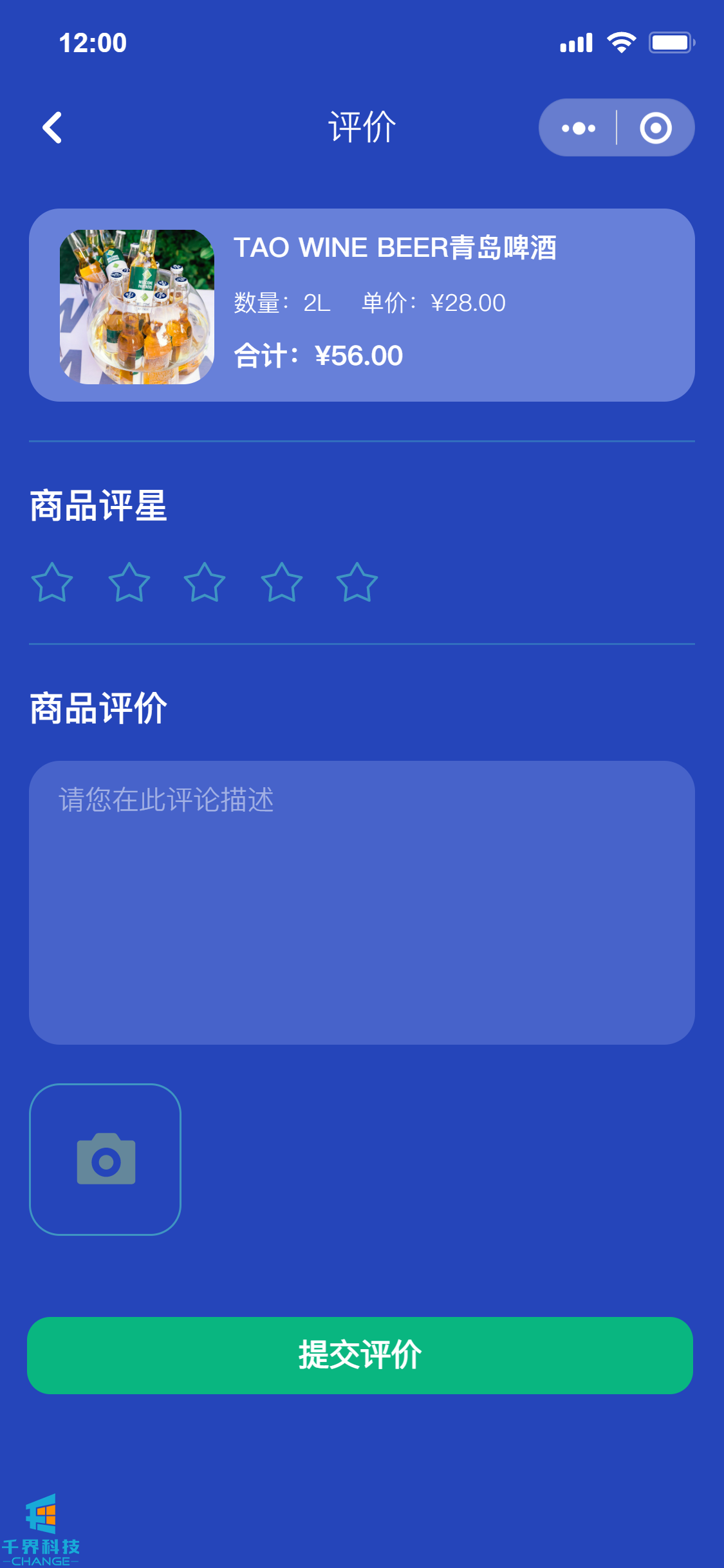Screen dimensions: 724x1568
Task: Set the rating to four stars
Action: (281, 583)
